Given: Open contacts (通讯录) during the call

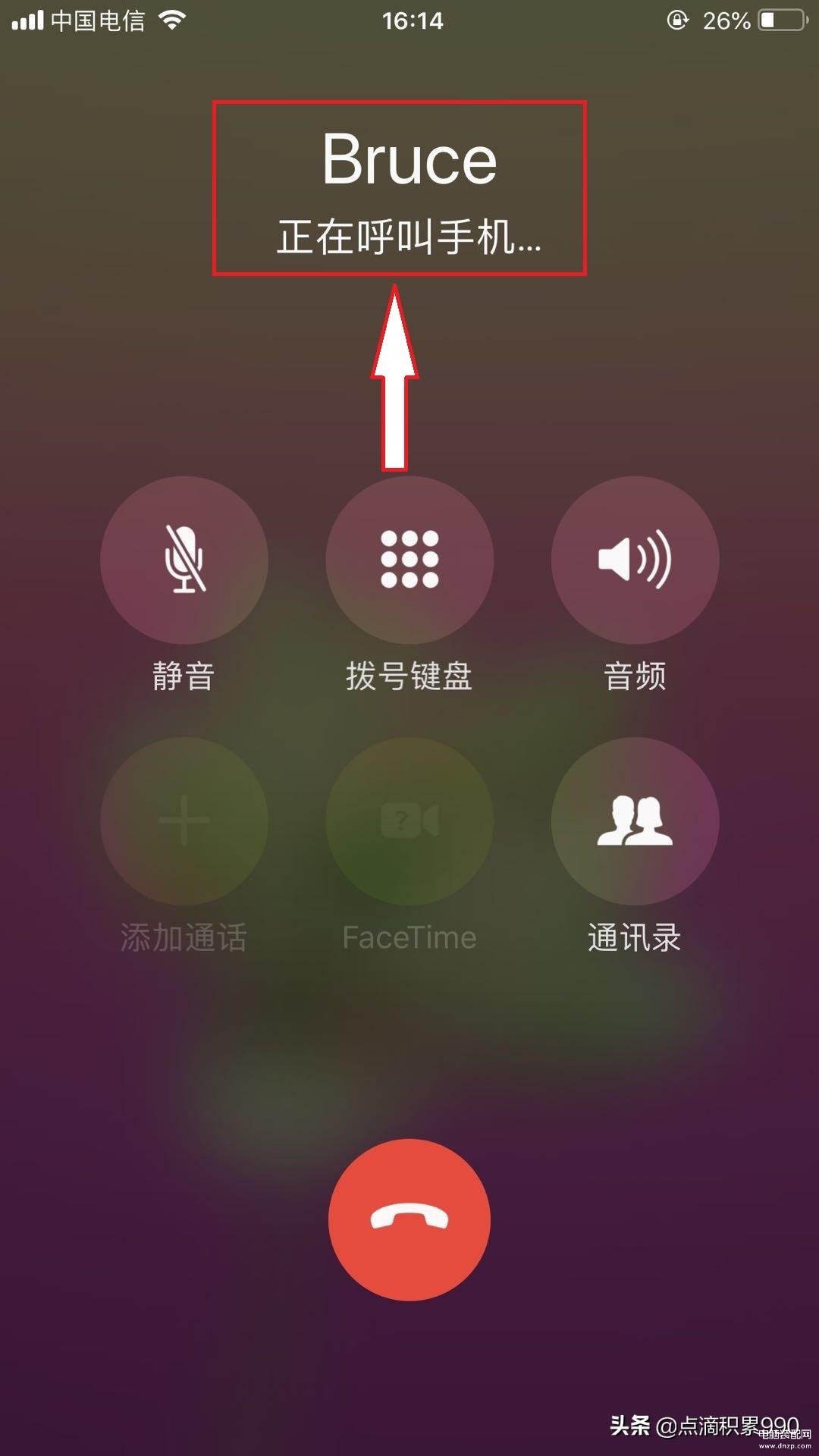Looking at the screenshot, I should tap(635, 821).
